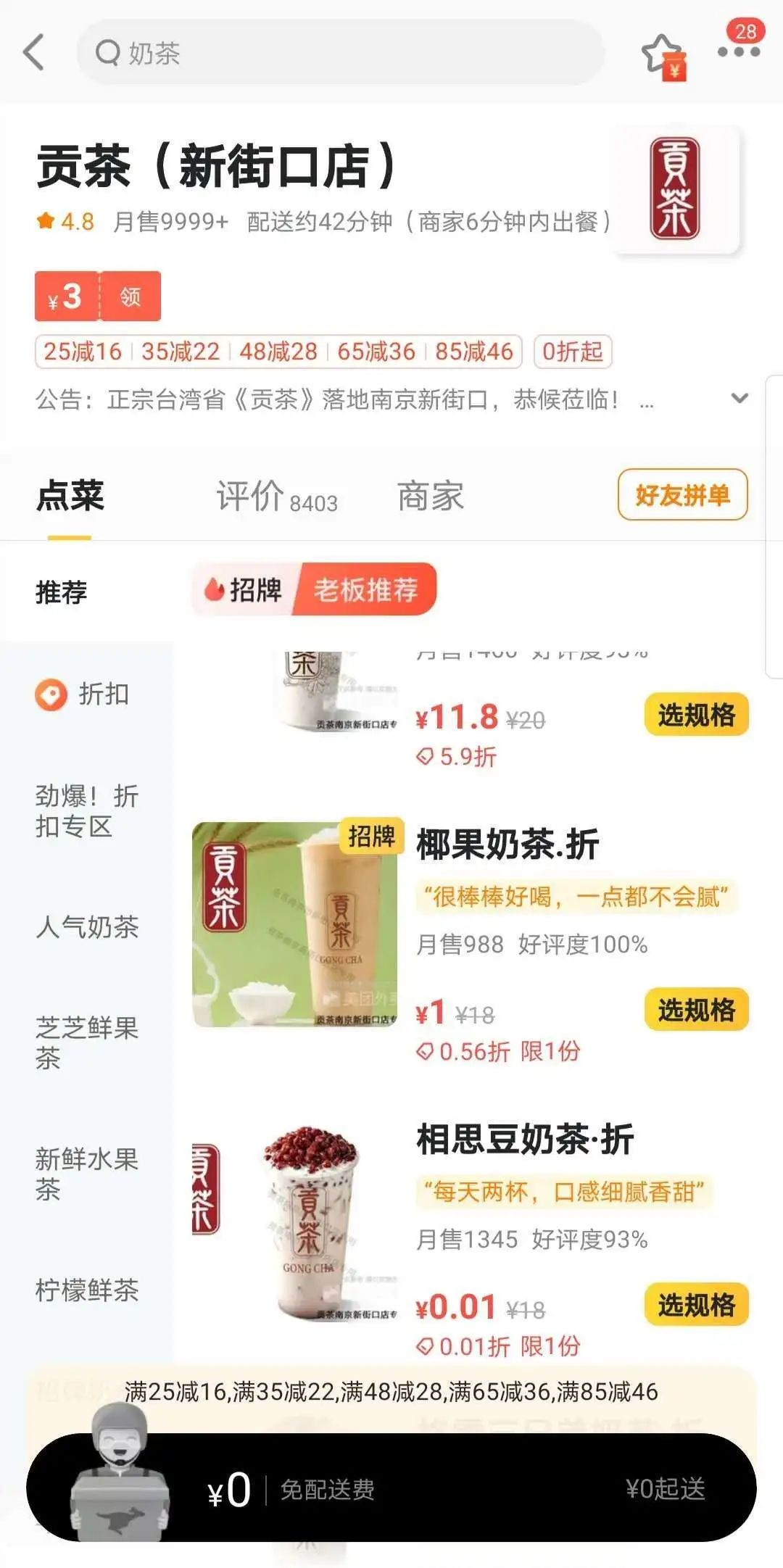This screenshot has width=783, height=1568.
Task: Switch to the 评价 tab
Action: (276, 497)
